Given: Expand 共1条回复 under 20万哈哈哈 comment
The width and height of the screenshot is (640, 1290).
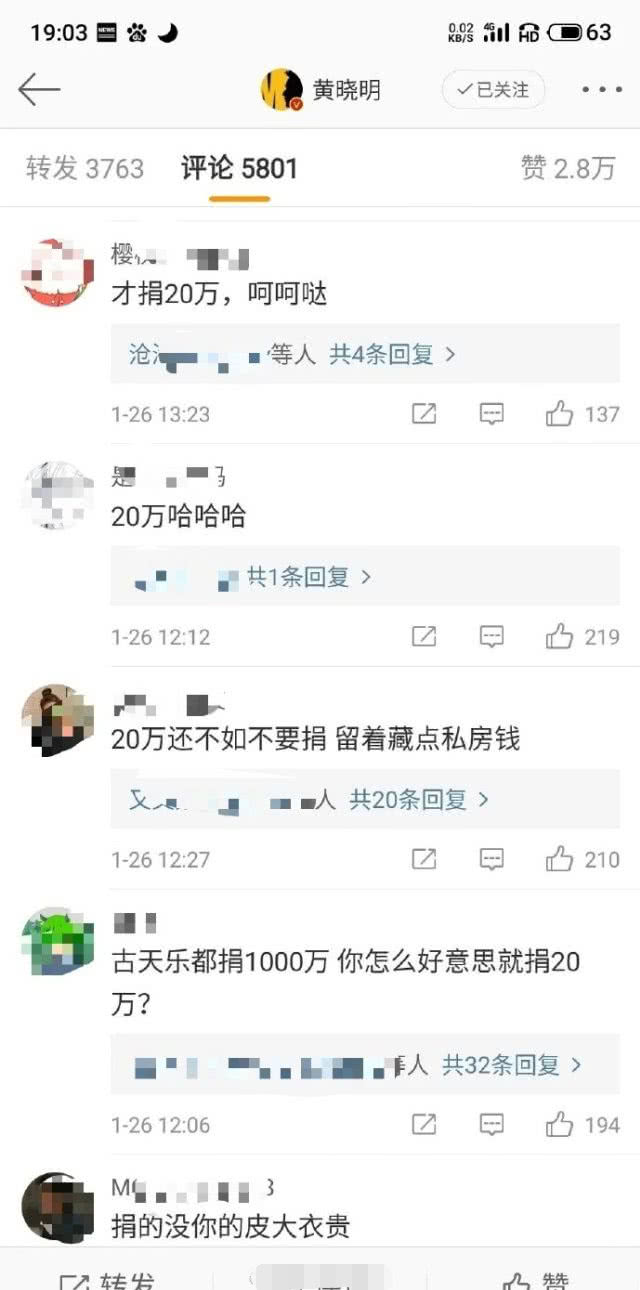Looking at the screenshot, I should click(x=309, y=577).
